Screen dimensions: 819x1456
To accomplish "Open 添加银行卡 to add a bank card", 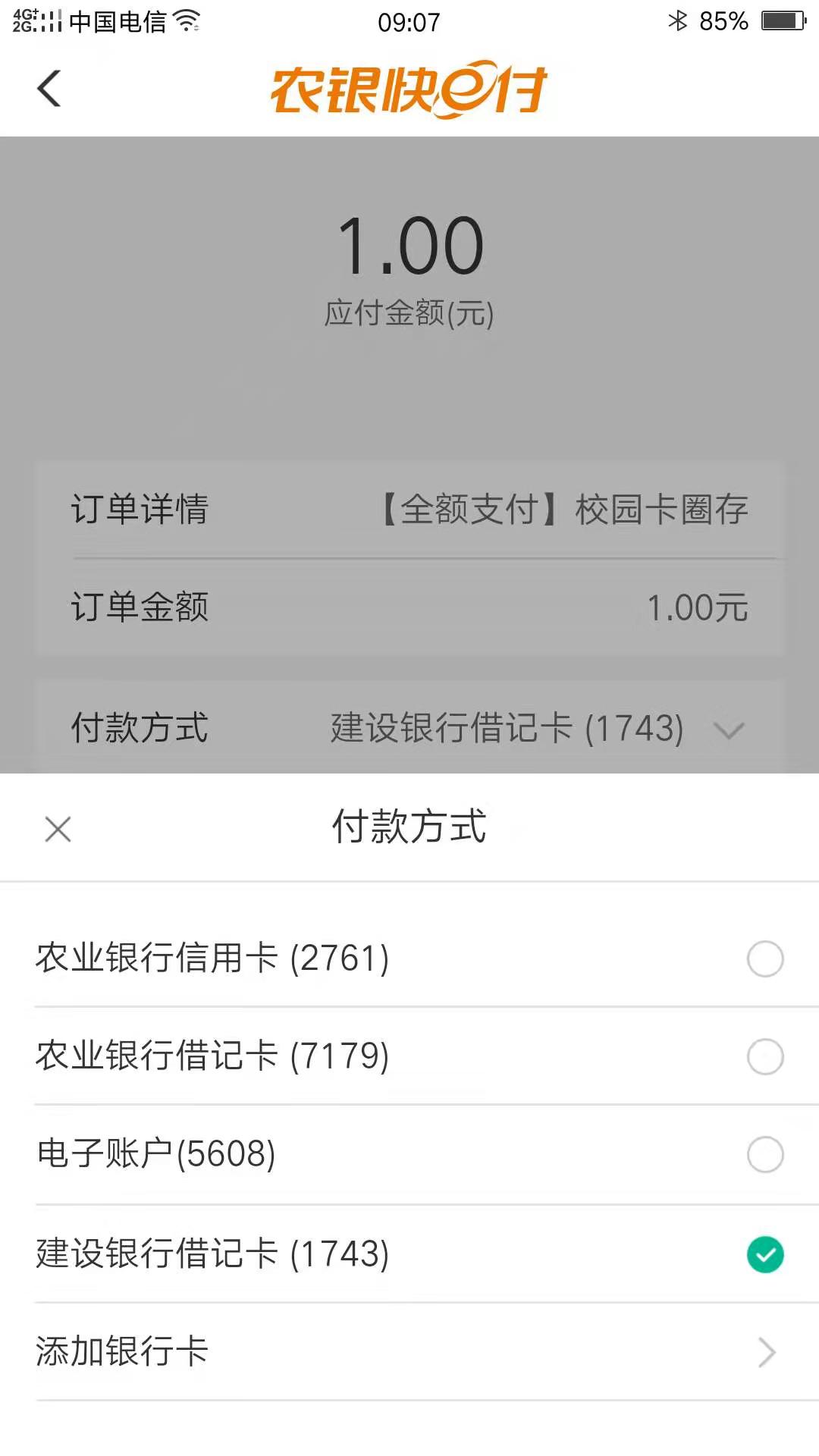I will click(409, 1351).
